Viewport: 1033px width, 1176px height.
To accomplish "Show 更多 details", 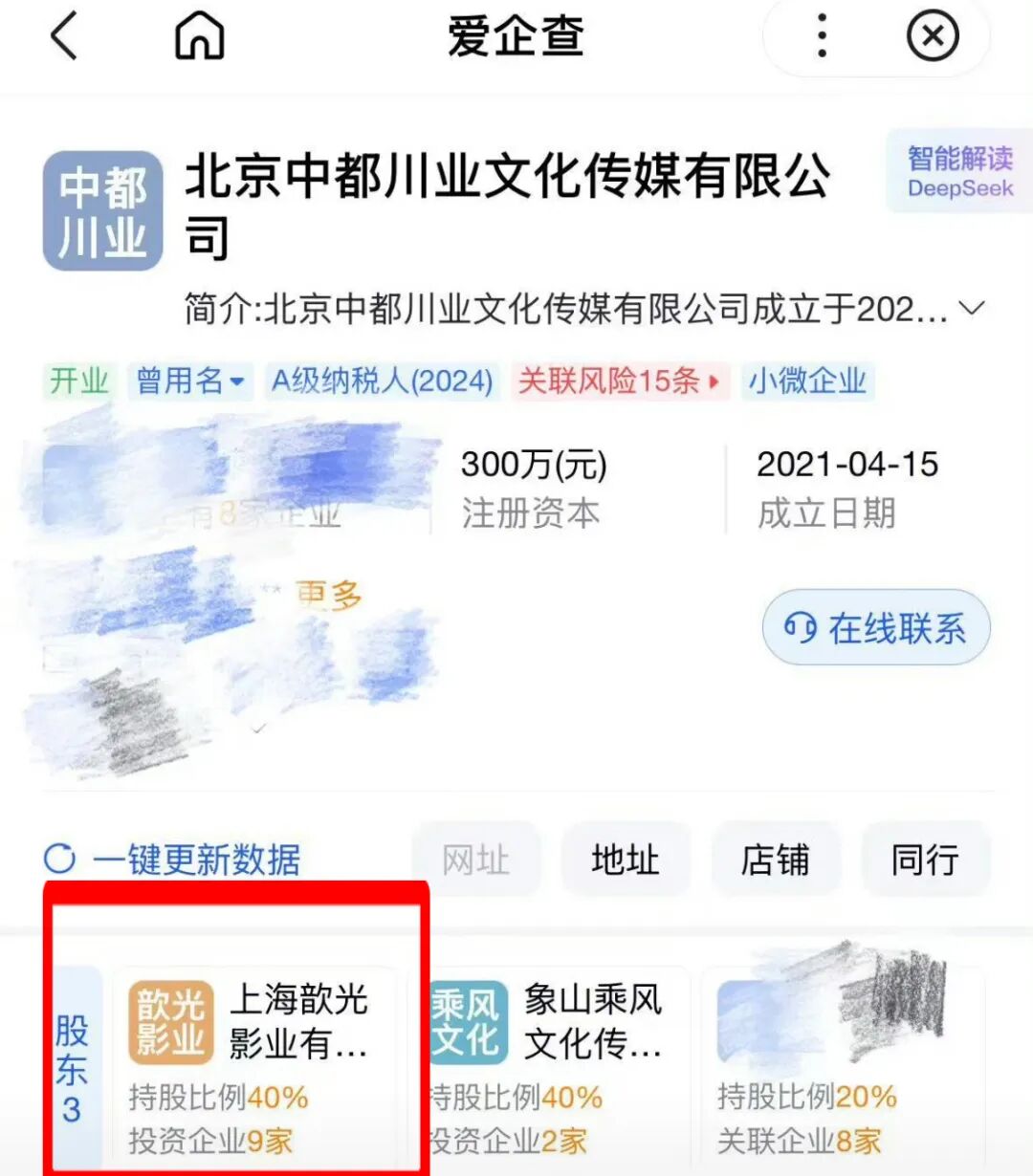I will tap(328, 596).
